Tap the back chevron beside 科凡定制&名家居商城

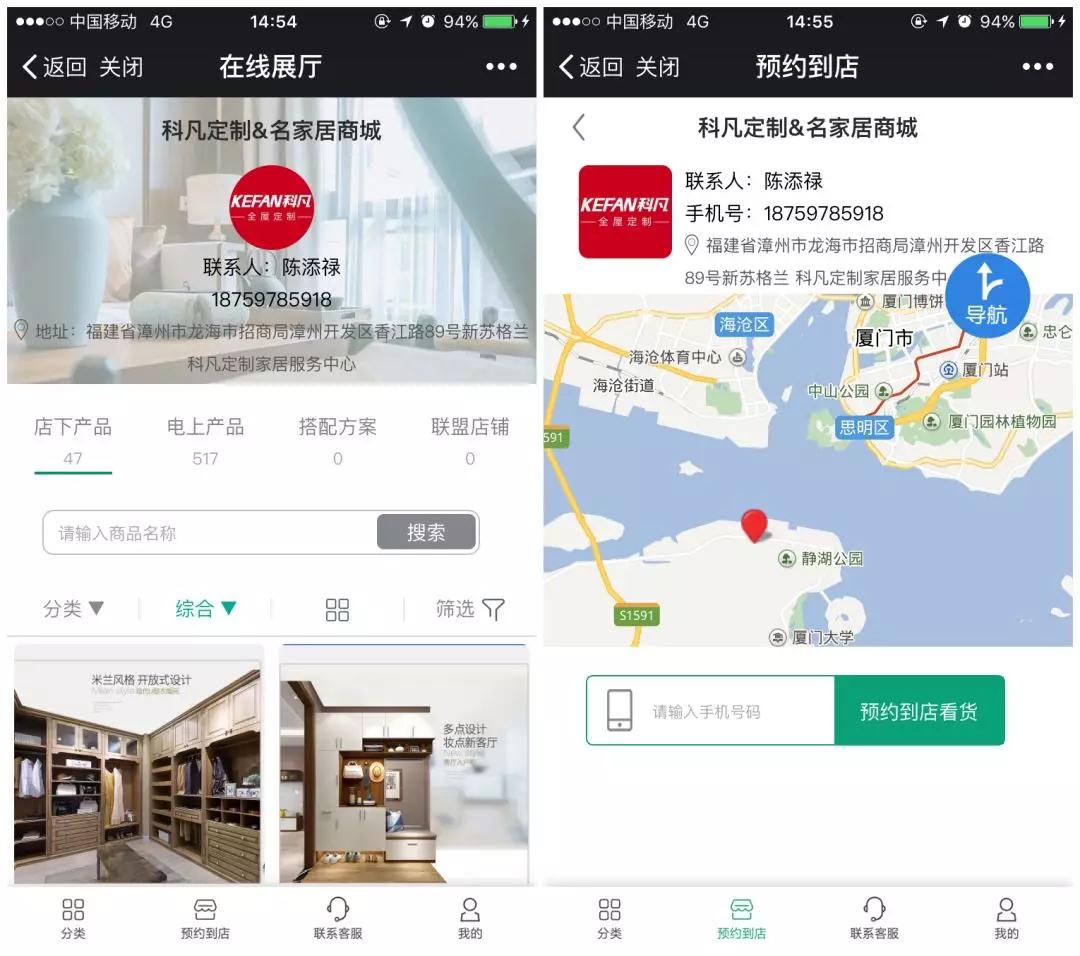click(579, 128)
